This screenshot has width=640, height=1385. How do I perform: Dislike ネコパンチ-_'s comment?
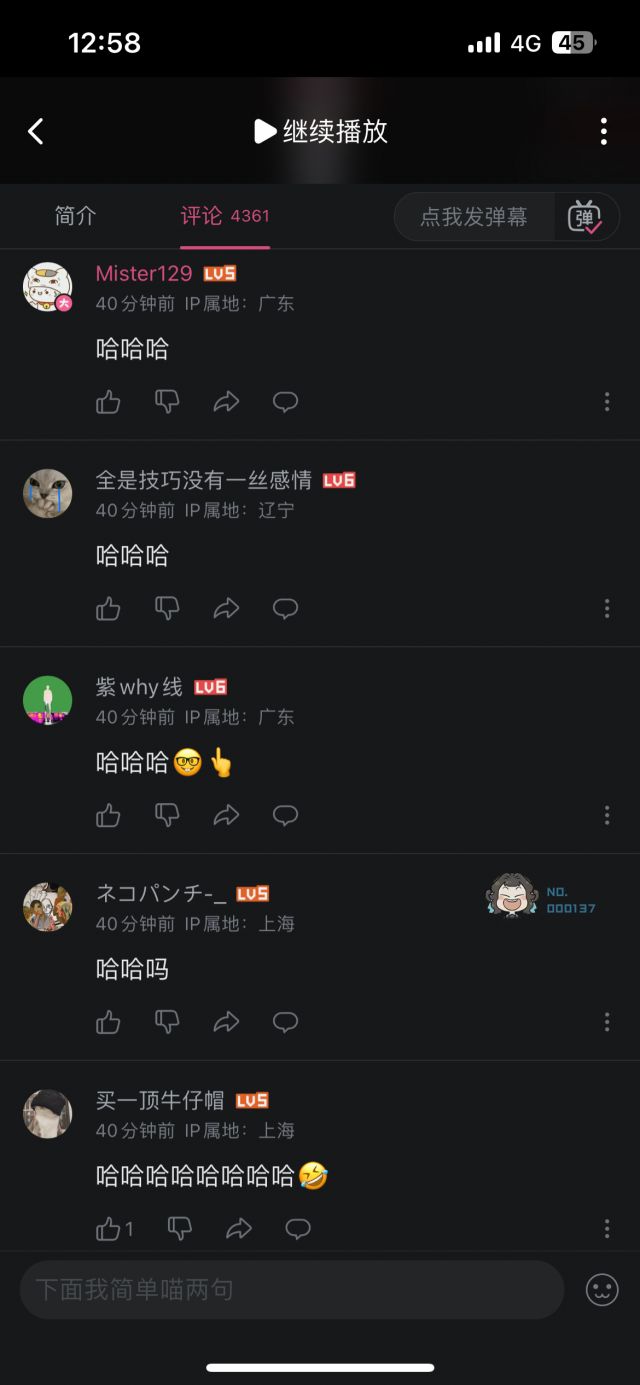point(167,1022)
